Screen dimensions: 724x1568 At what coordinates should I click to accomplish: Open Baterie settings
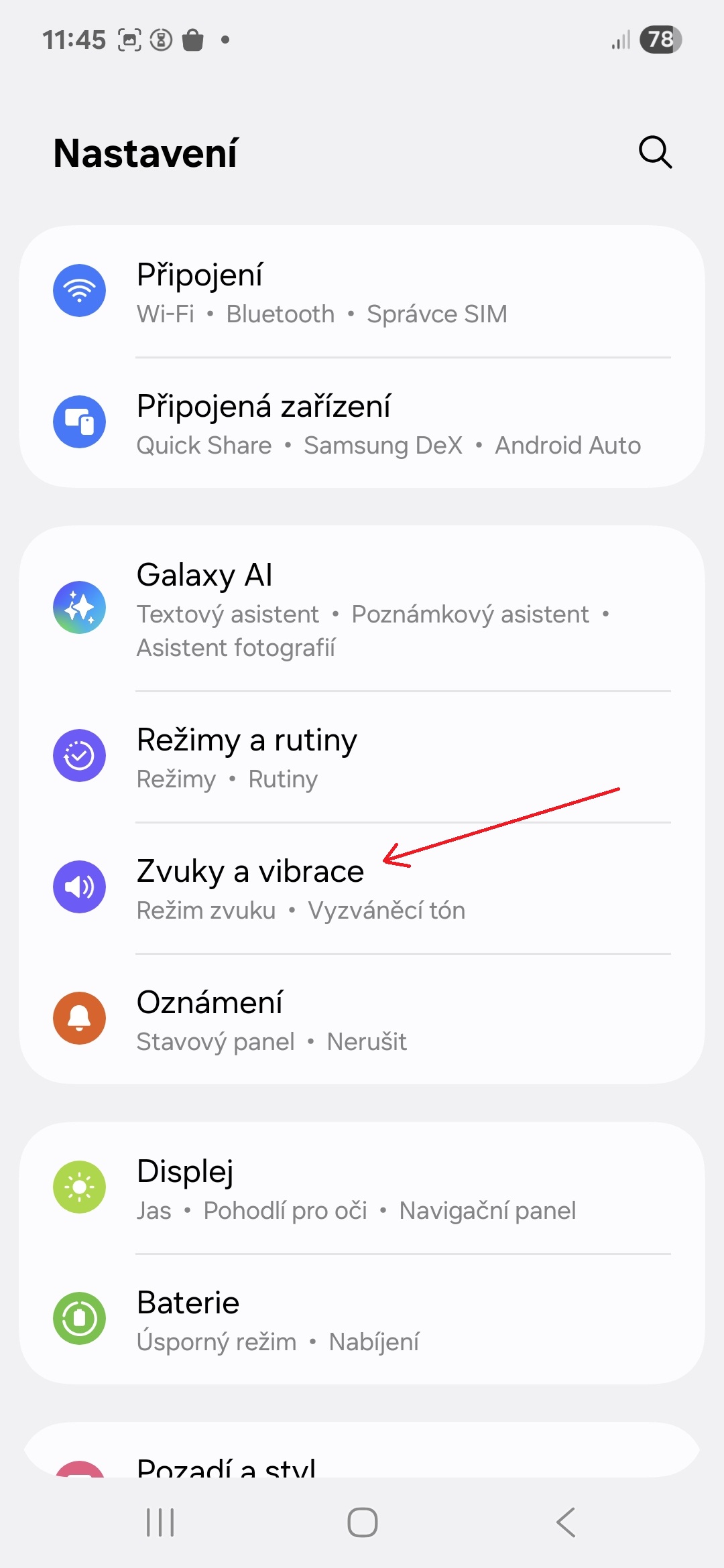pyautogui.click(x=362, y=1319)
